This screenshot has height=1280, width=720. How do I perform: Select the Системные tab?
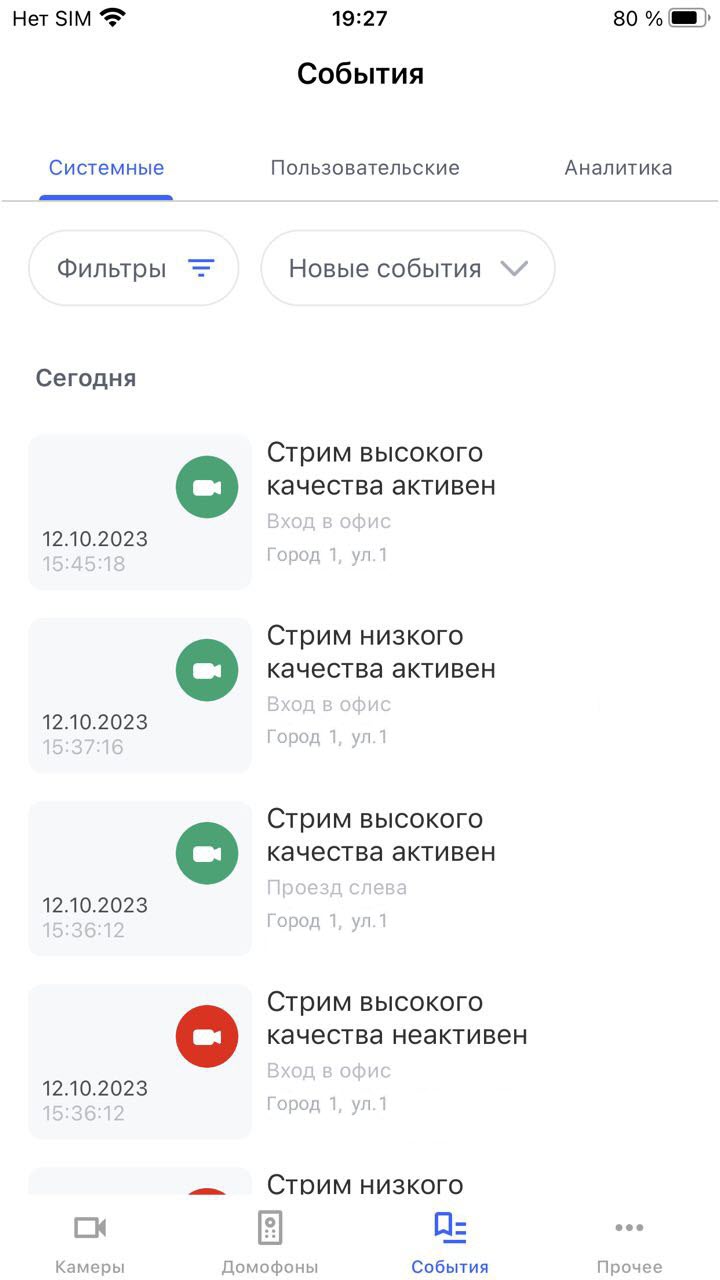tap(106, 168)
